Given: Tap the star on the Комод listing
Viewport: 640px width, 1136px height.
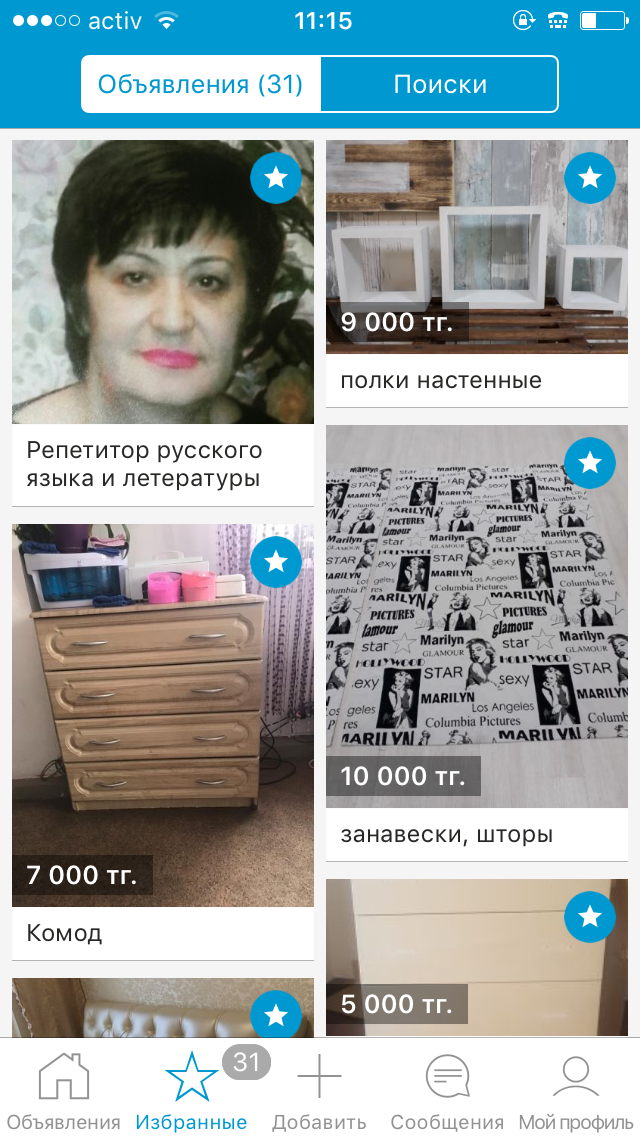Looking at the screenshot, I should coord(275,562).
